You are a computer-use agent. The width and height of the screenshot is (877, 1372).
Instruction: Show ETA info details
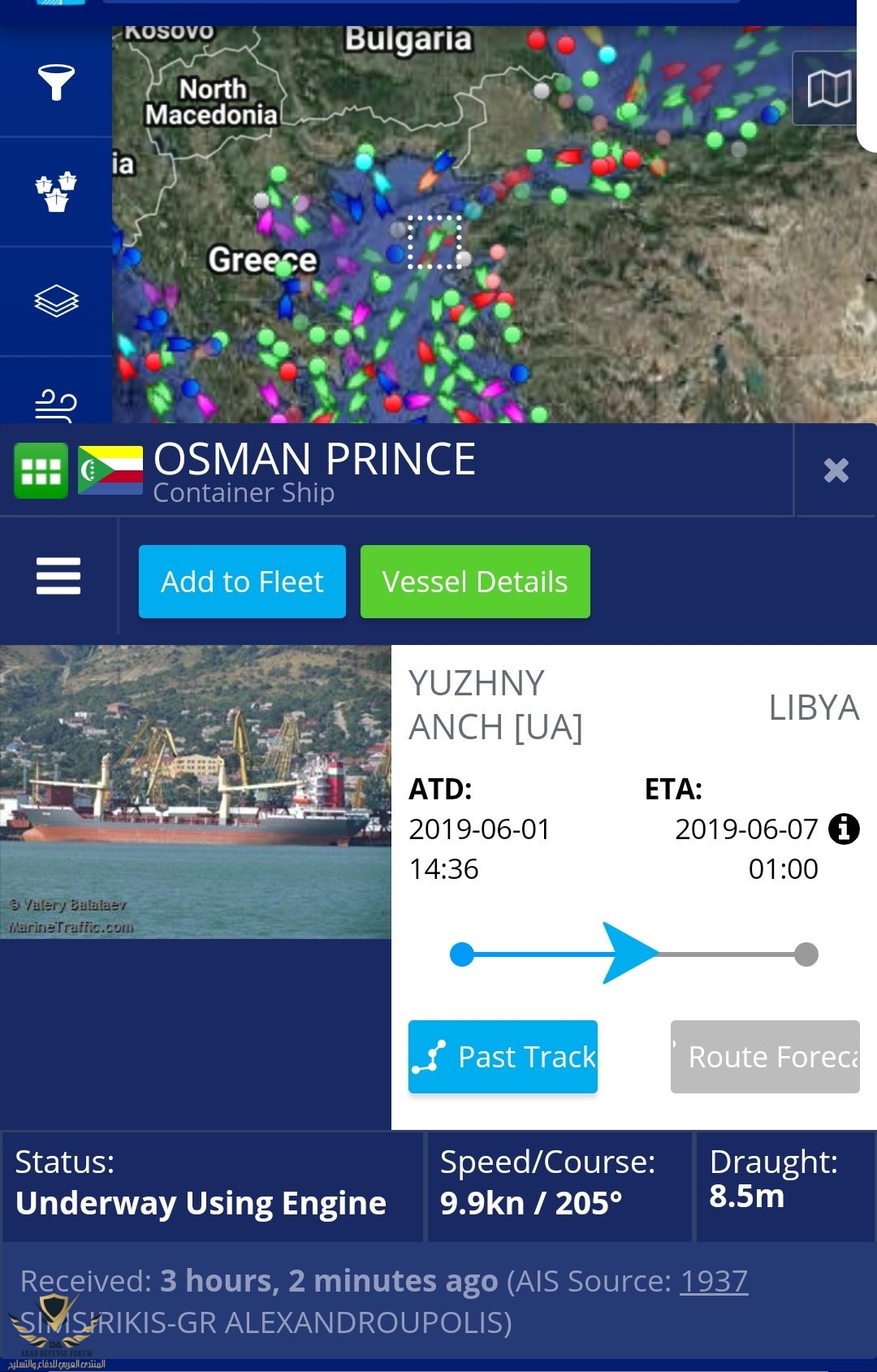(x=844, y=829)
